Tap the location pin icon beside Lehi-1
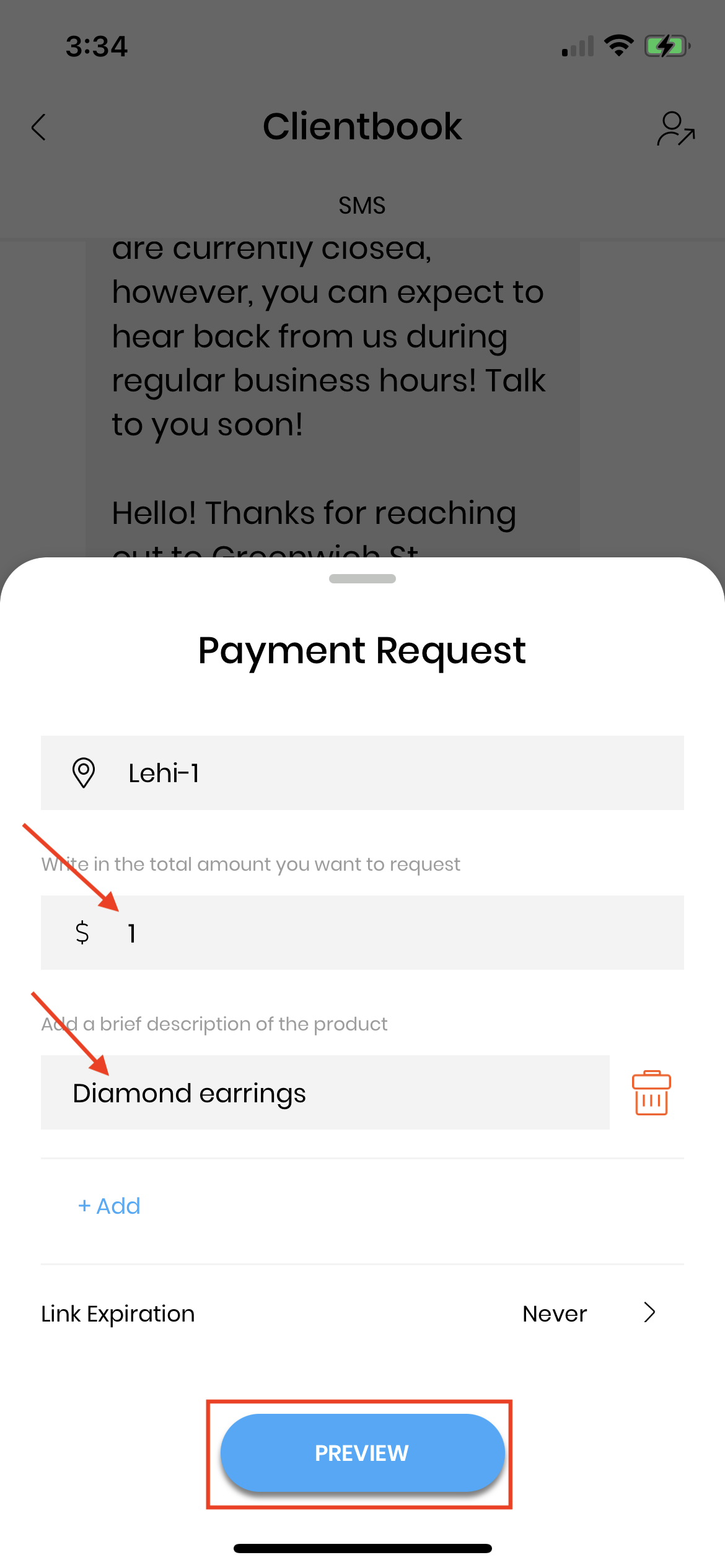The image size is (725, 1568). click(x=84, y=773)
